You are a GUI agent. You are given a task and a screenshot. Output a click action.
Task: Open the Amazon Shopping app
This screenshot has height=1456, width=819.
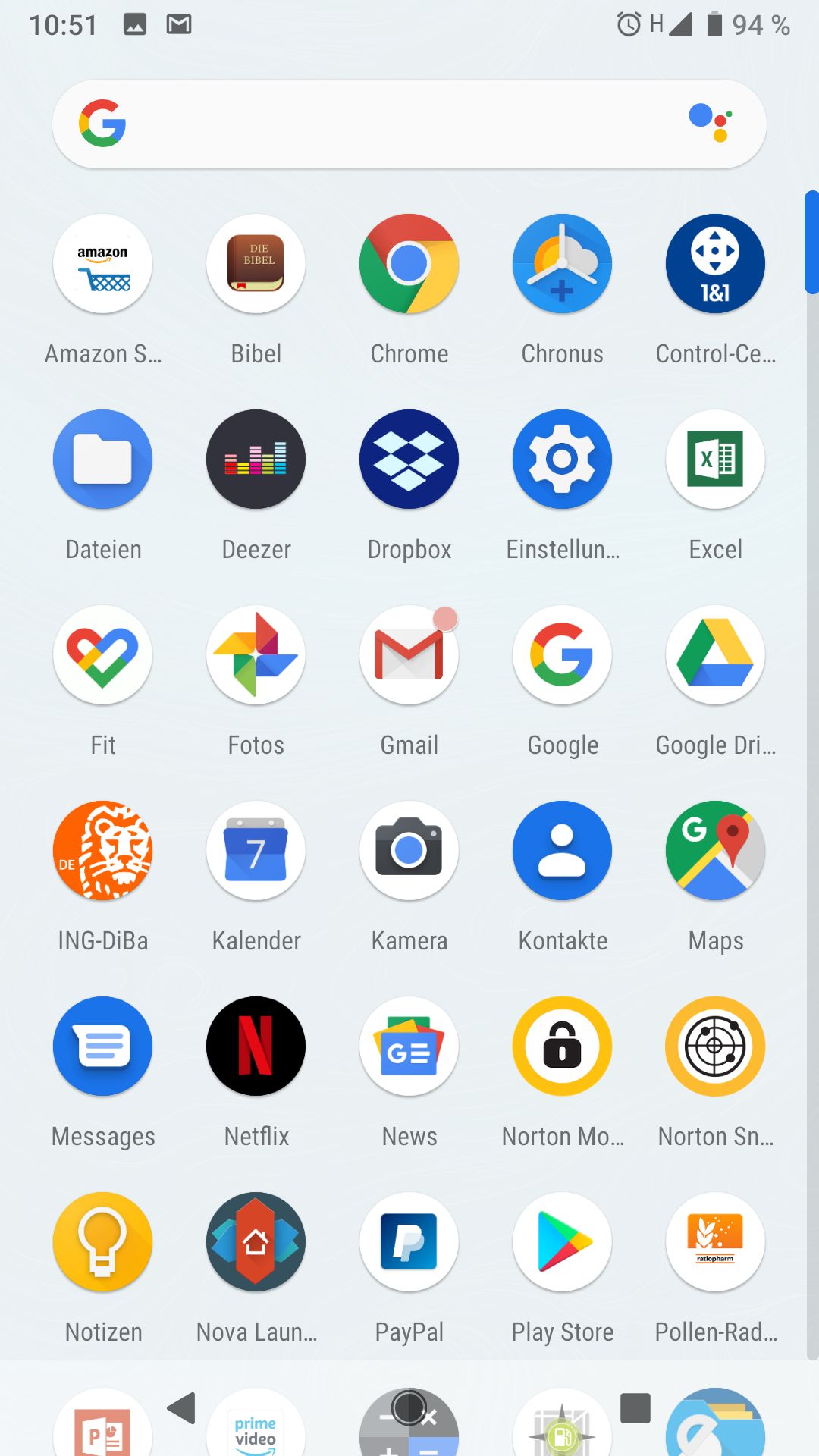pyautogui.click(x=102, y=264)
